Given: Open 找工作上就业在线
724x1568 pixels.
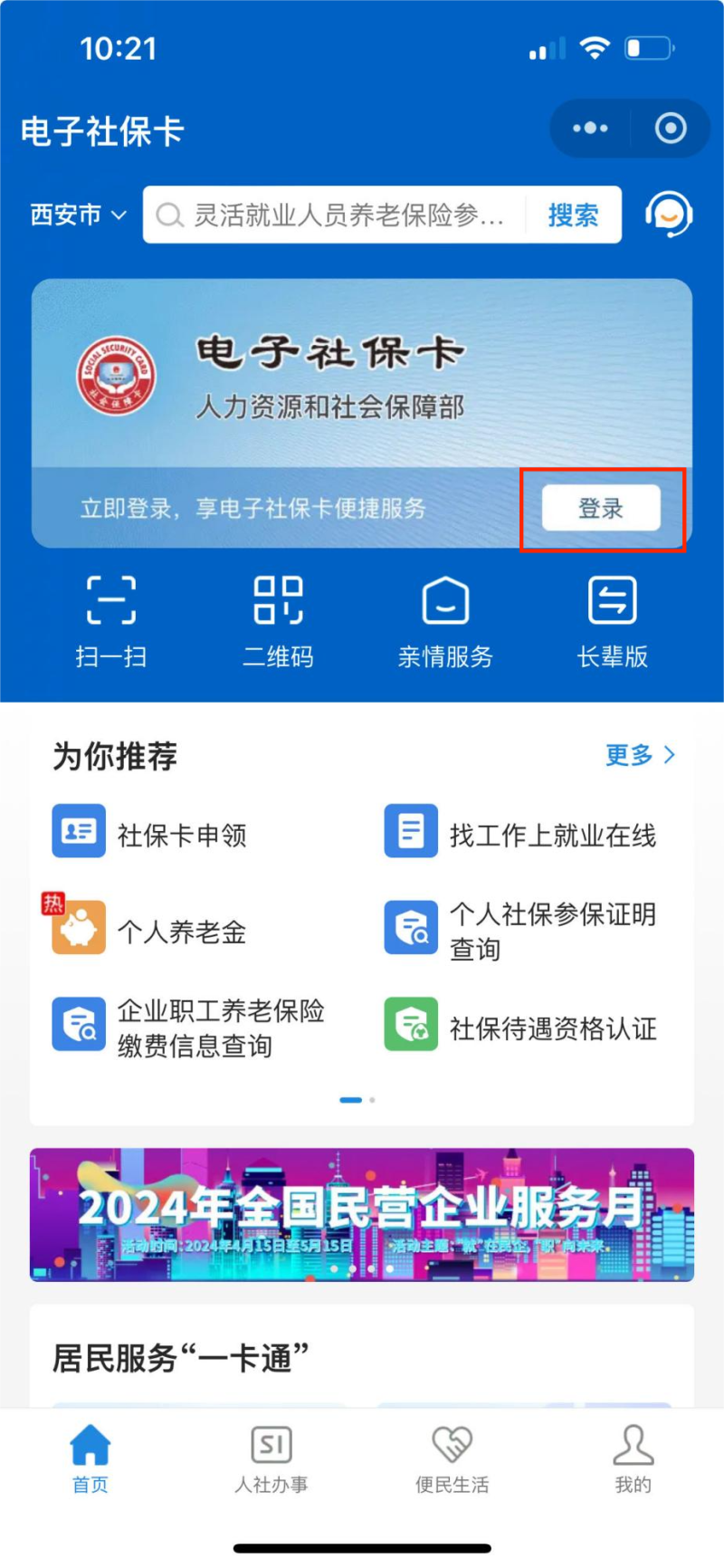Looking at the screenshot, I should [520, 834].
